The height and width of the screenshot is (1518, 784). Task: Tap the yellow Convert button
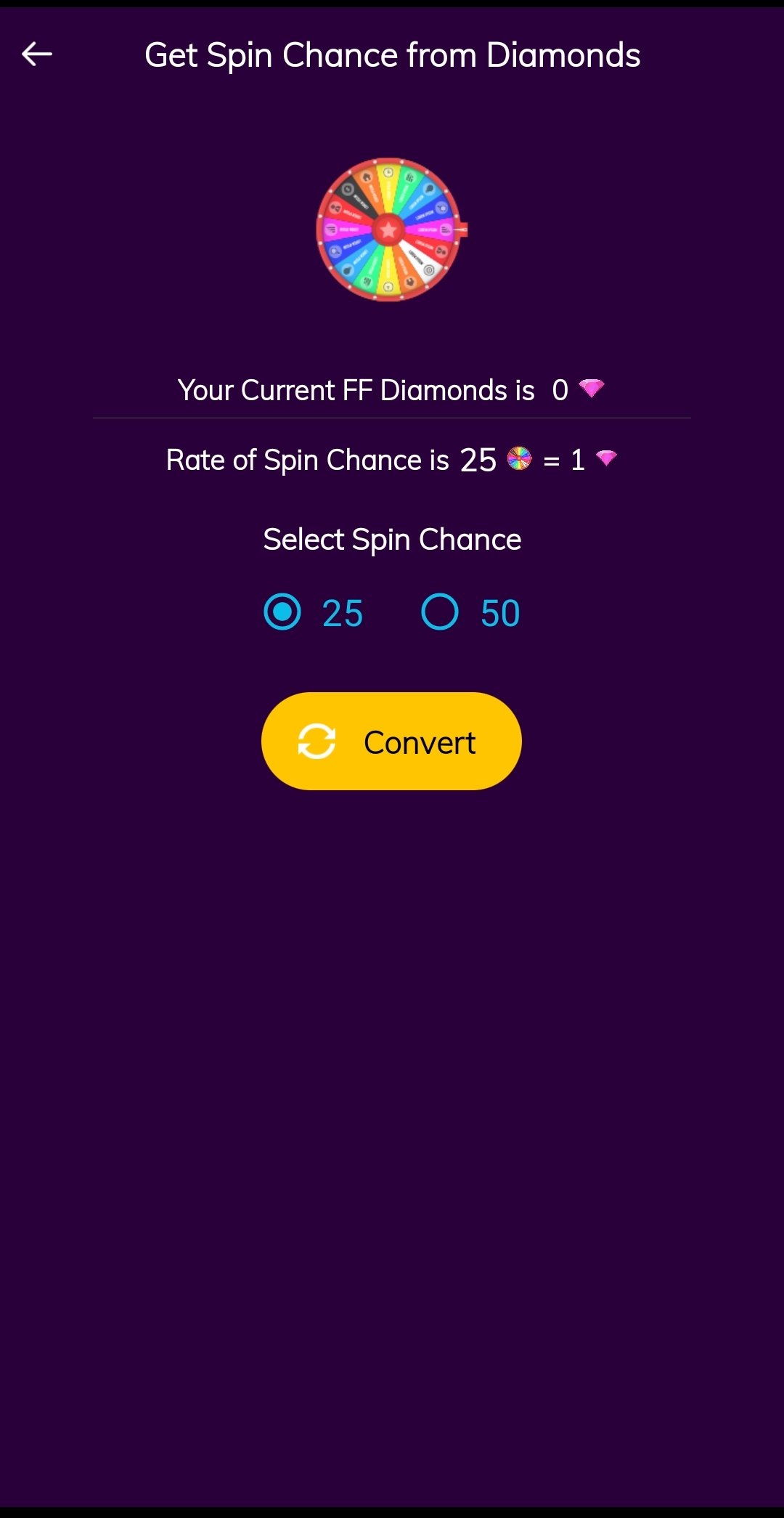coord(391,741)
